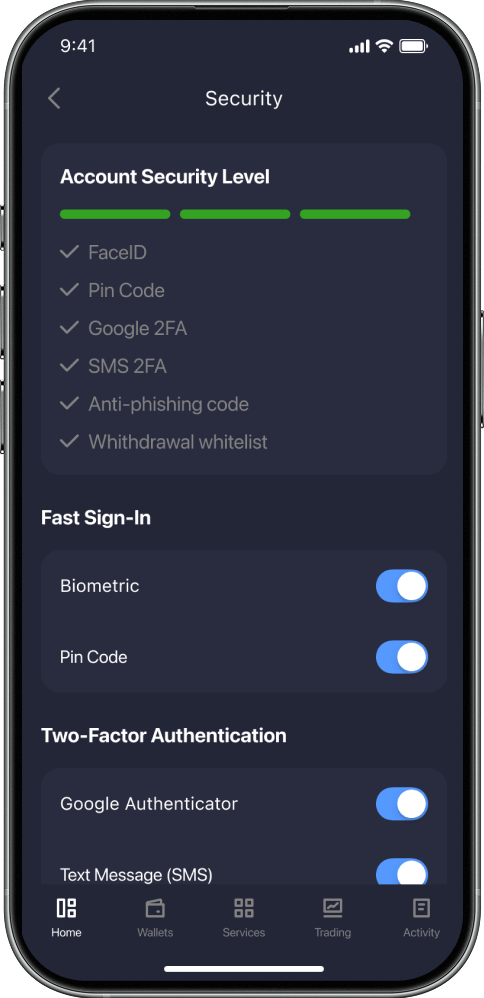
Task: Turn off the Biometric sign-in toggle
Action: 402,586
